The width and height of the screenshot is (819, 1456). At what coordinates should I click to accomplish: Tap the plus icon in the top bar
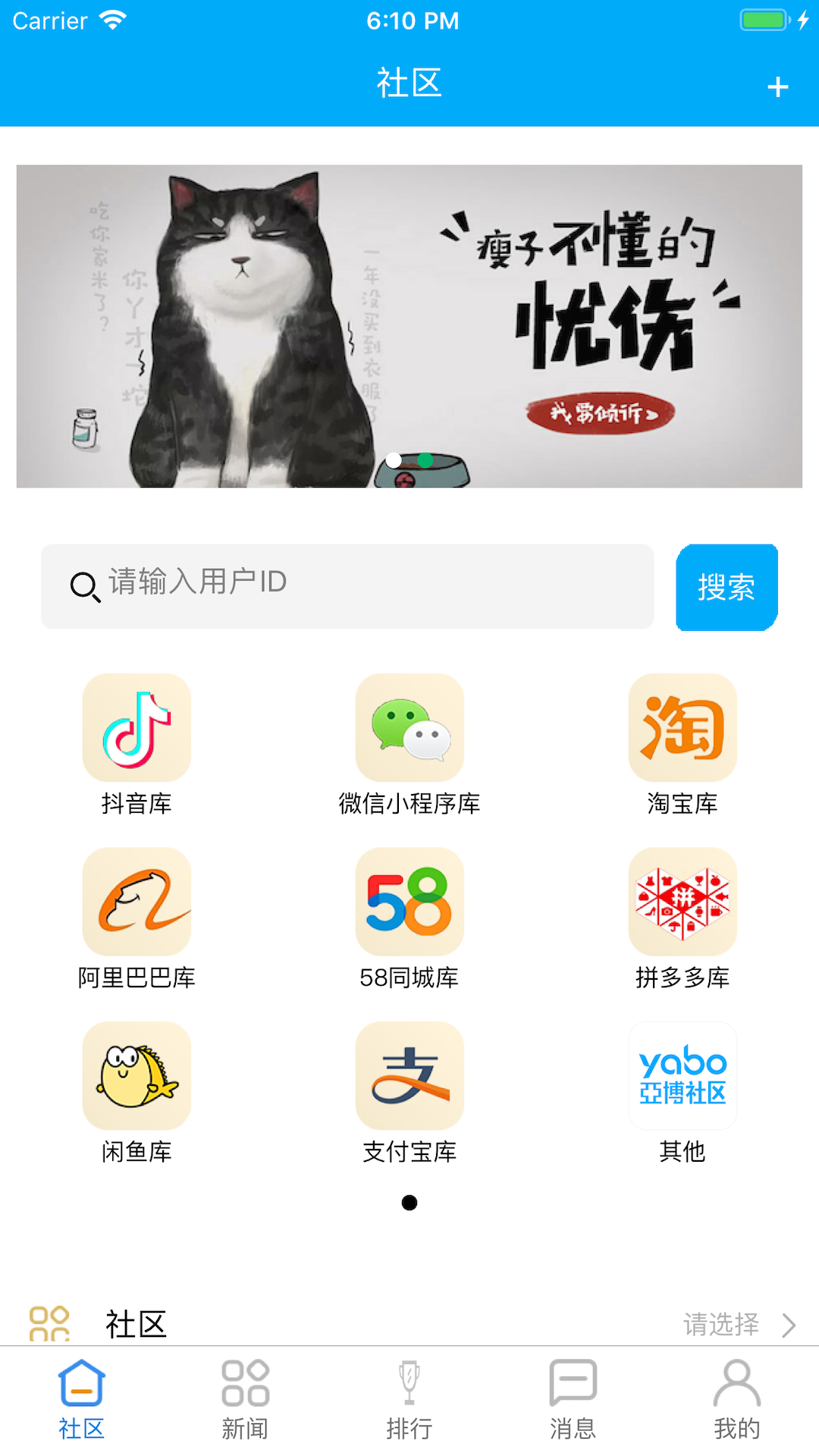(777, 87)
